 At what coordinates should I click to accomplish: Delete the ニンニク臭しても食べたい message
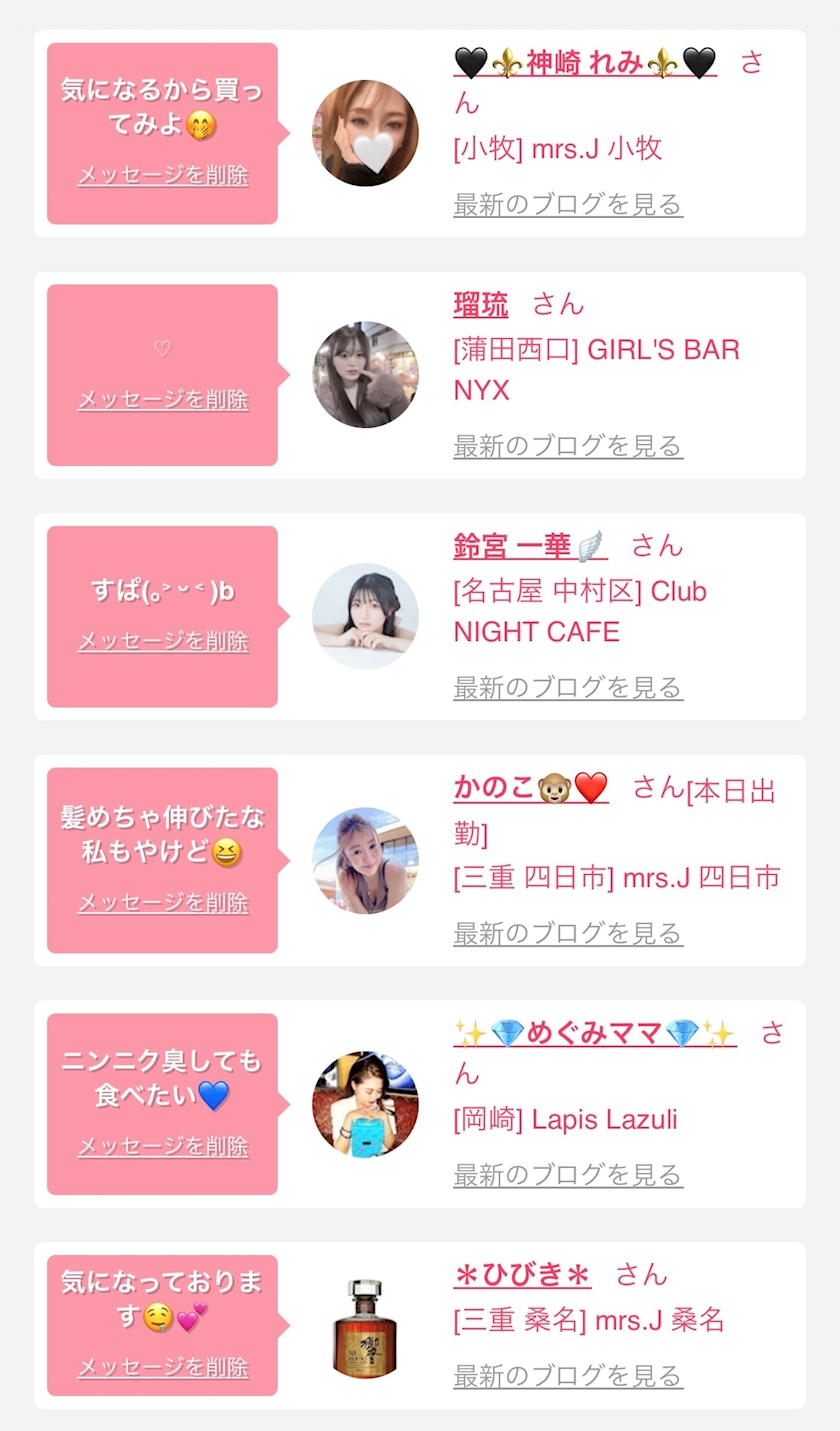tap(163, 1146)
